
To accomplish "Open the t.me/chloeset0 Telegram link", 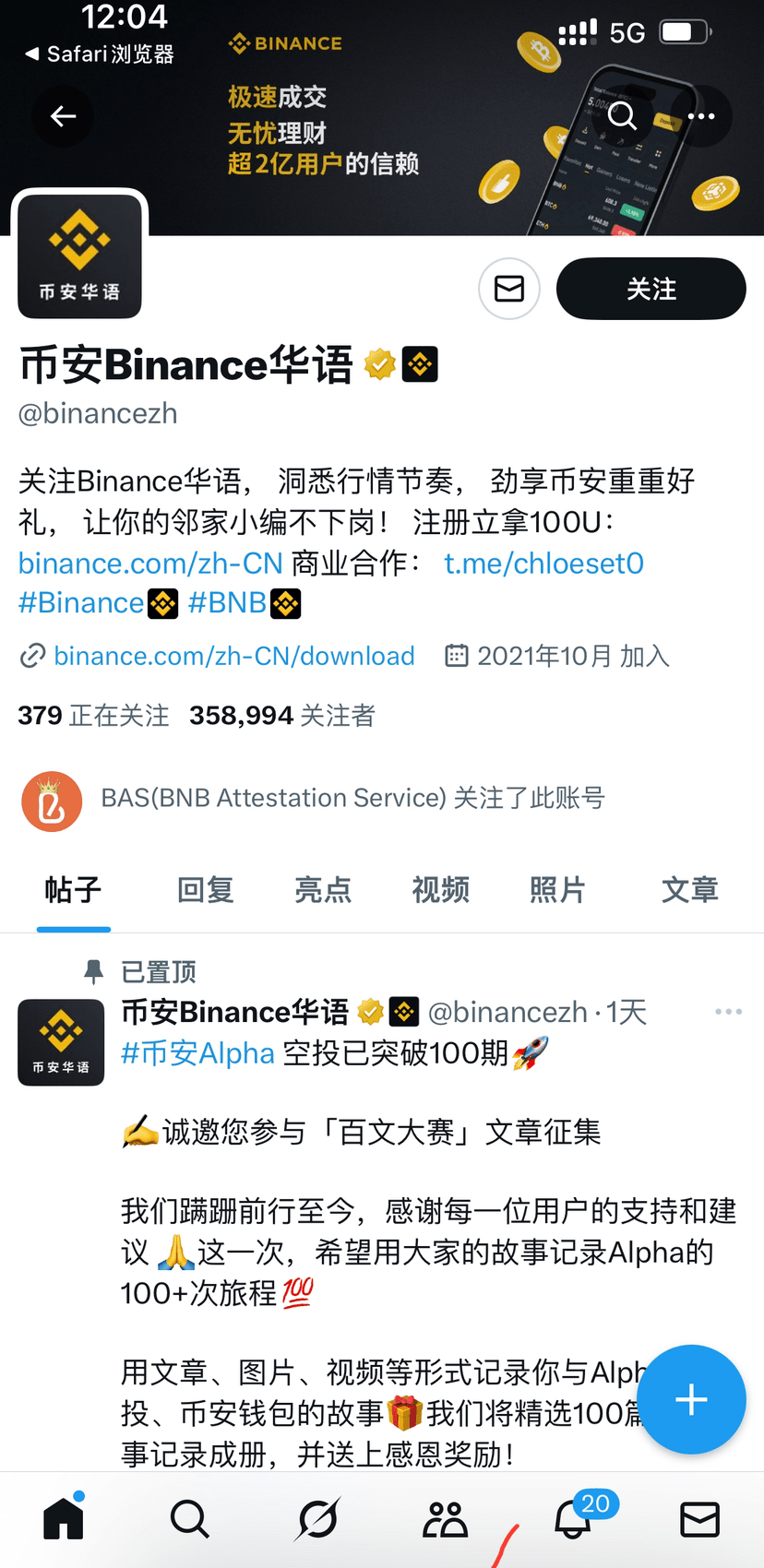I will [543, 563].
